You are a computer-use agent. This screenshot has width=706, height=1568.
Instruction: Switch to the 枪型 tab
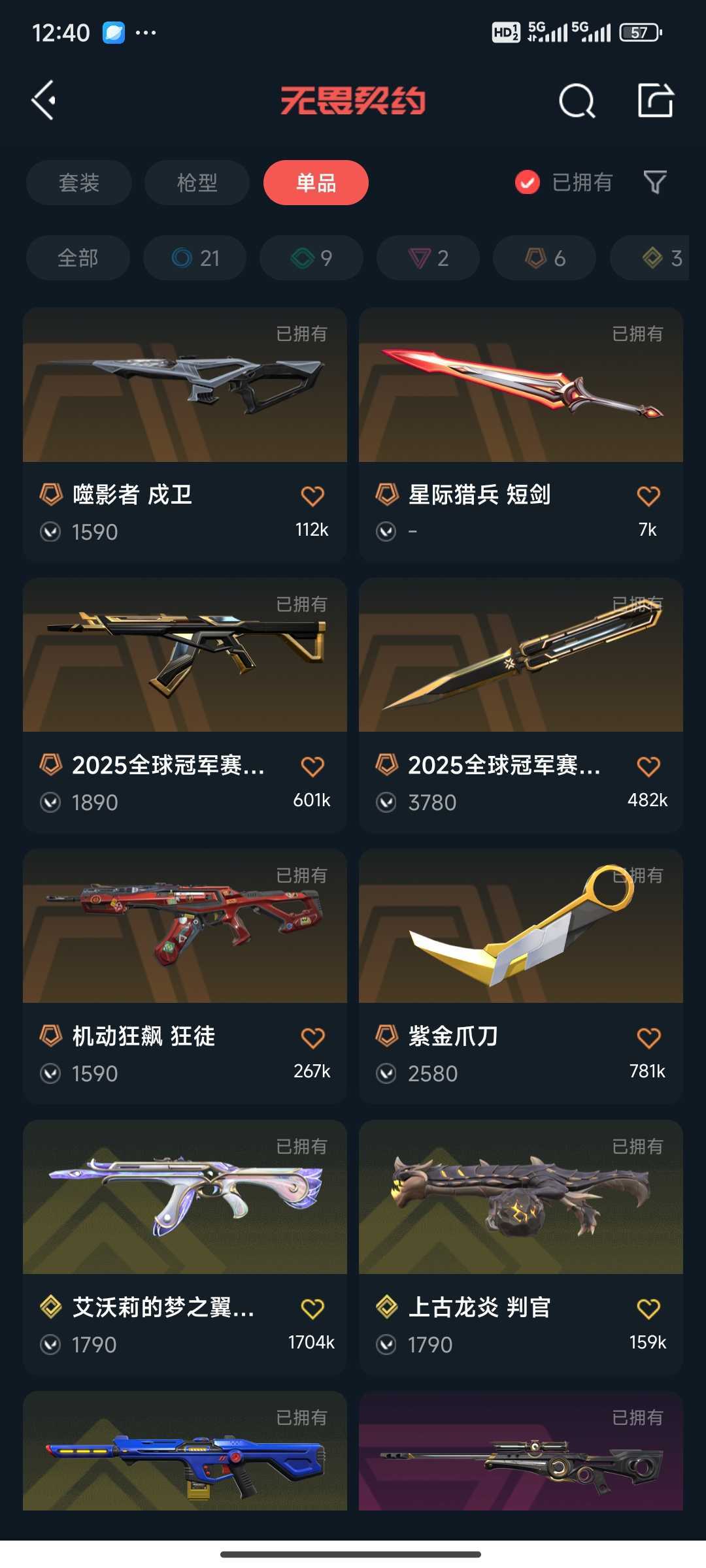click(x=196, y=183)
